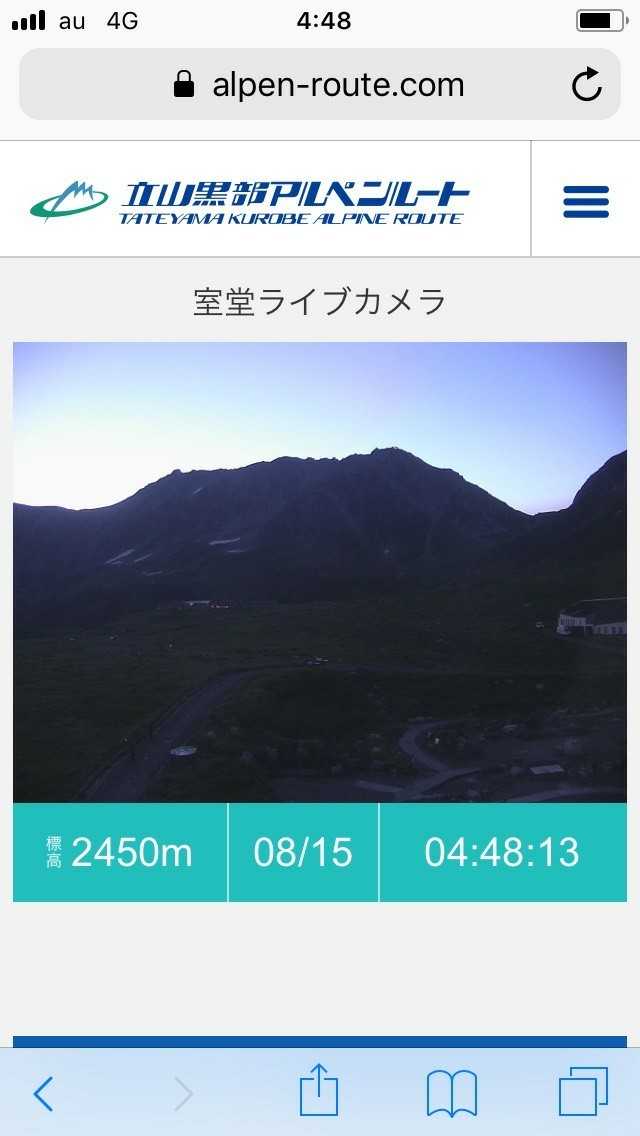The height and width of the screenshot is (1136, 640).
Task: Share this live camera page
Action: click(x=319, y=1091)
